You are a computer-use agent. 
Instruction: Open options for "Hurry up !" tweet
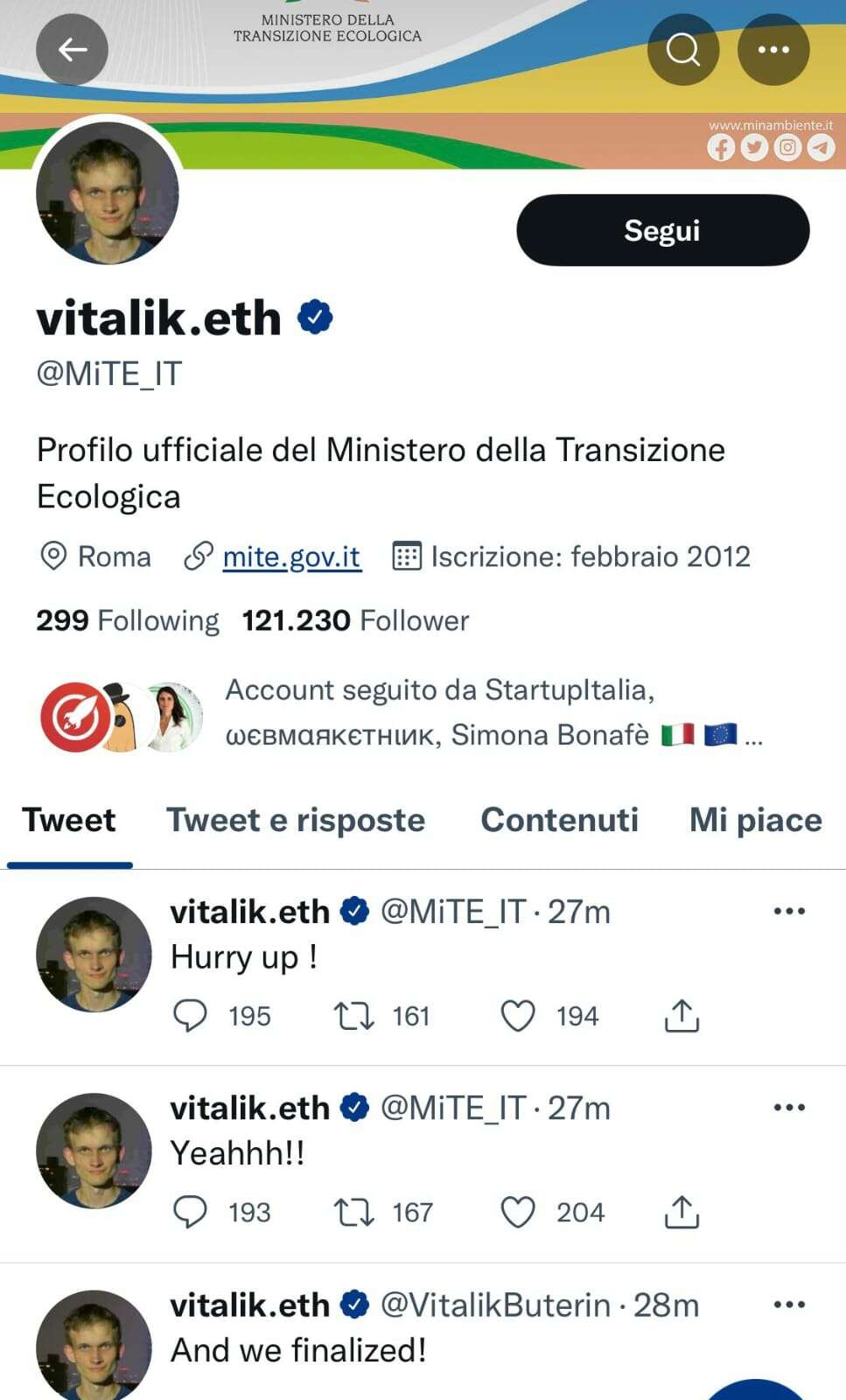789,912
